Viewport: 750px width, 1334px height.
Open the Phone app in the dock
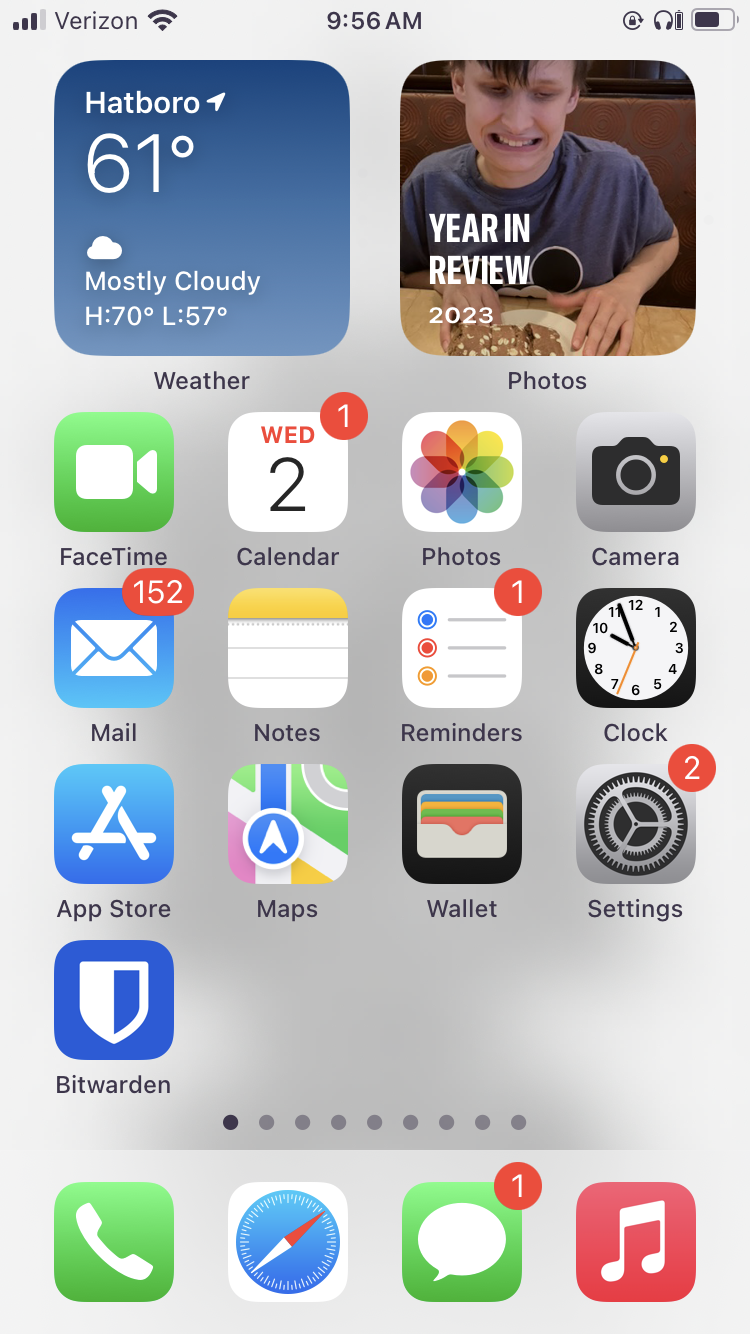(114, 1242)
